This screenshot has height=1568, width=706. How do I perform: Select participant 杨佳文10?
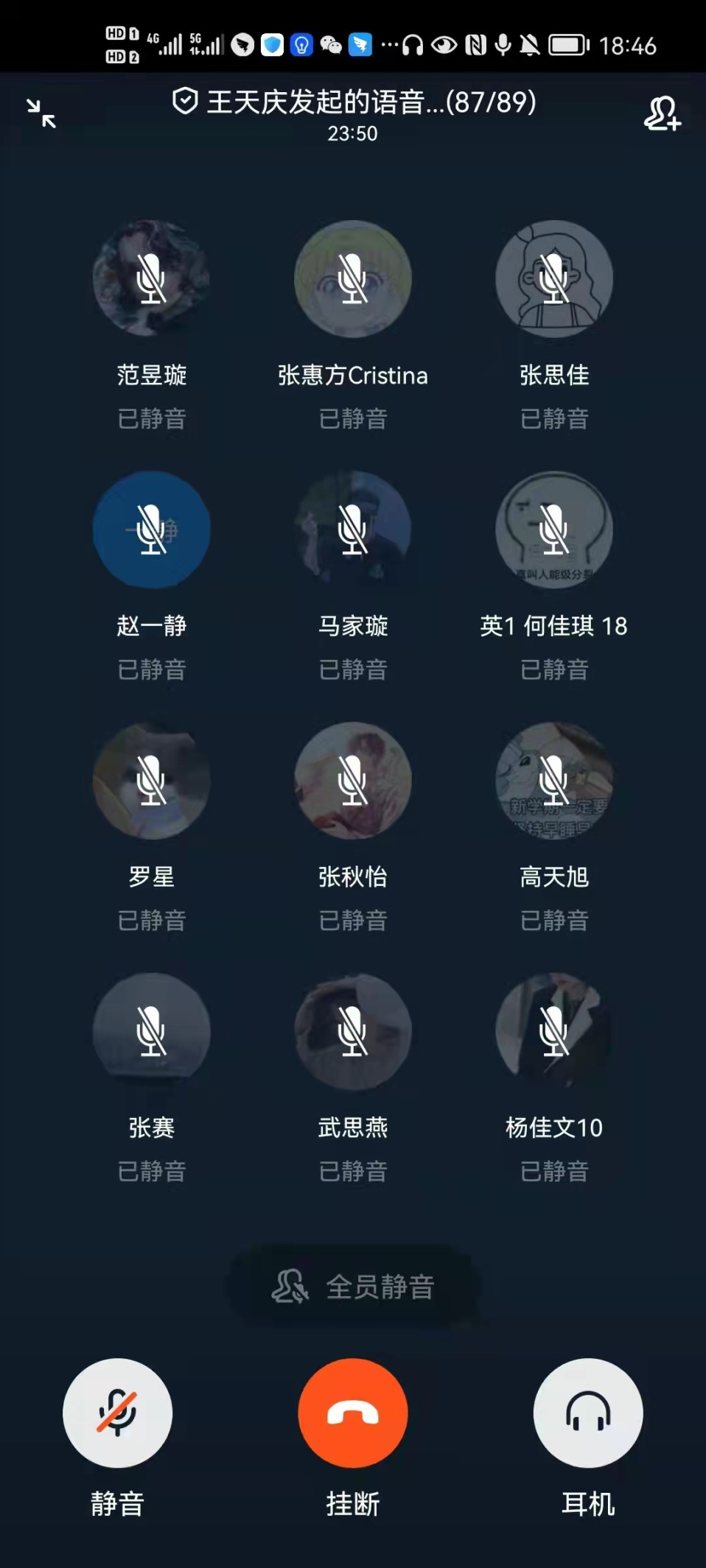[554, 1031]
